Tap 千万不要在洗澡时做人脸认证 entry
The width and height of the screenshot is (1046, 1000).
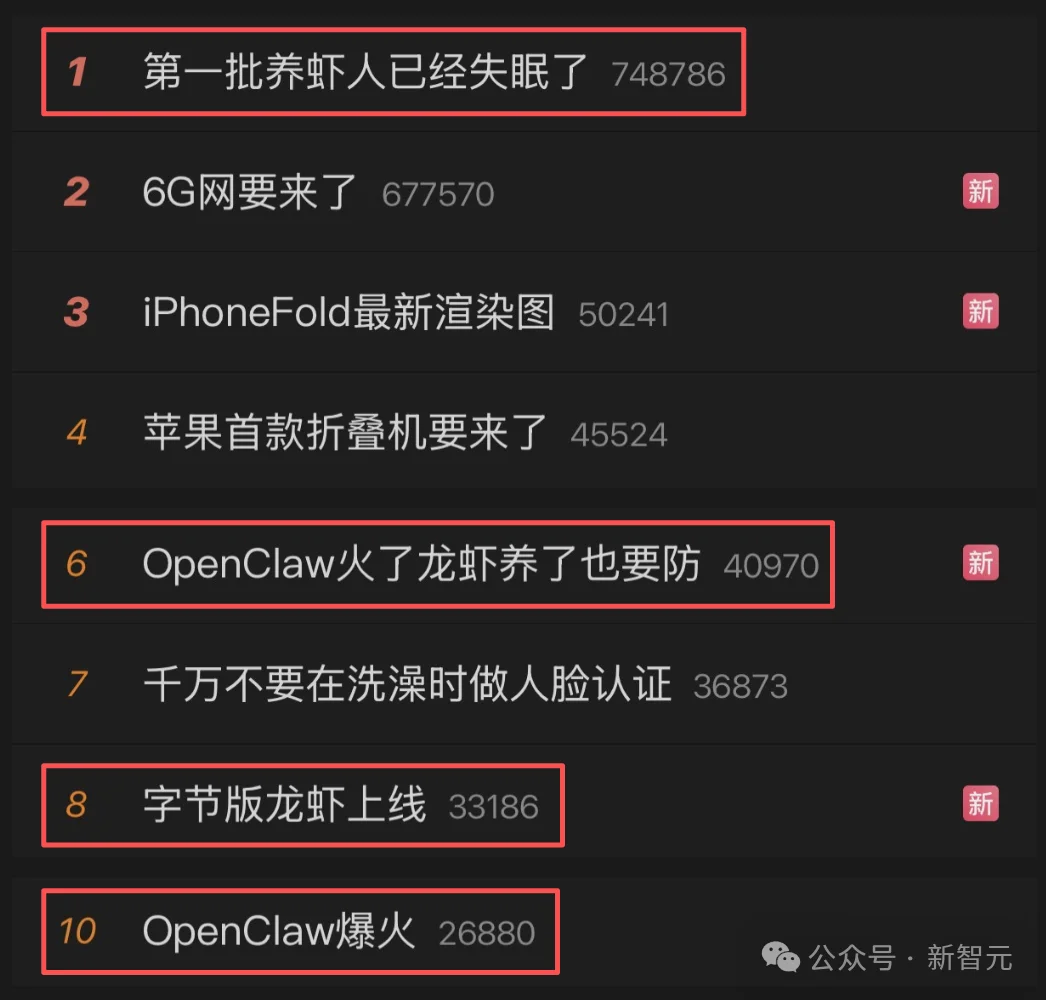tap(407, 685)
